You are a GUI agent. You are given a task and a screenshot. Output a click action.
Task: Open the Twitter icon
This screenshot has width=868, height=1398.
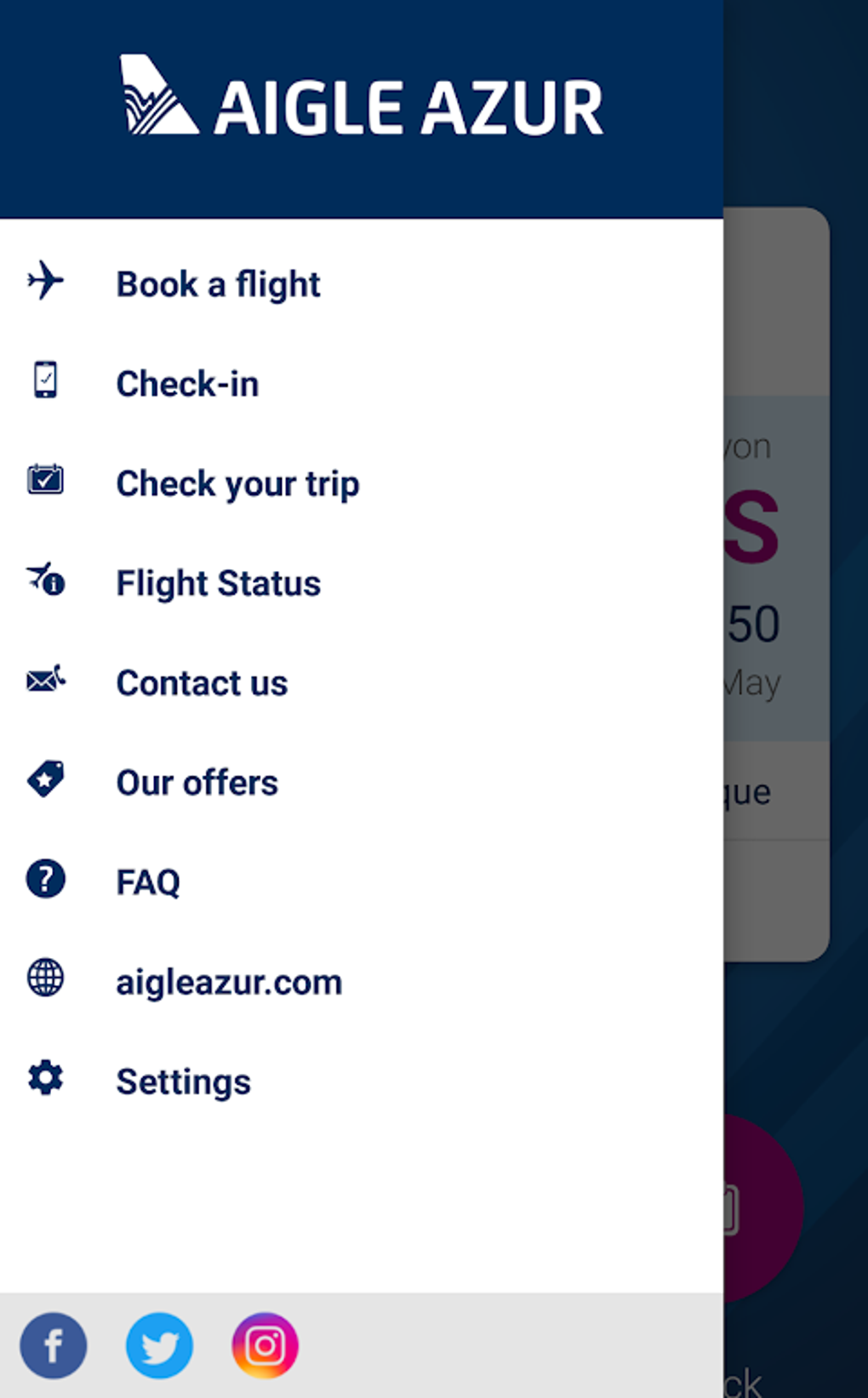159,1346
